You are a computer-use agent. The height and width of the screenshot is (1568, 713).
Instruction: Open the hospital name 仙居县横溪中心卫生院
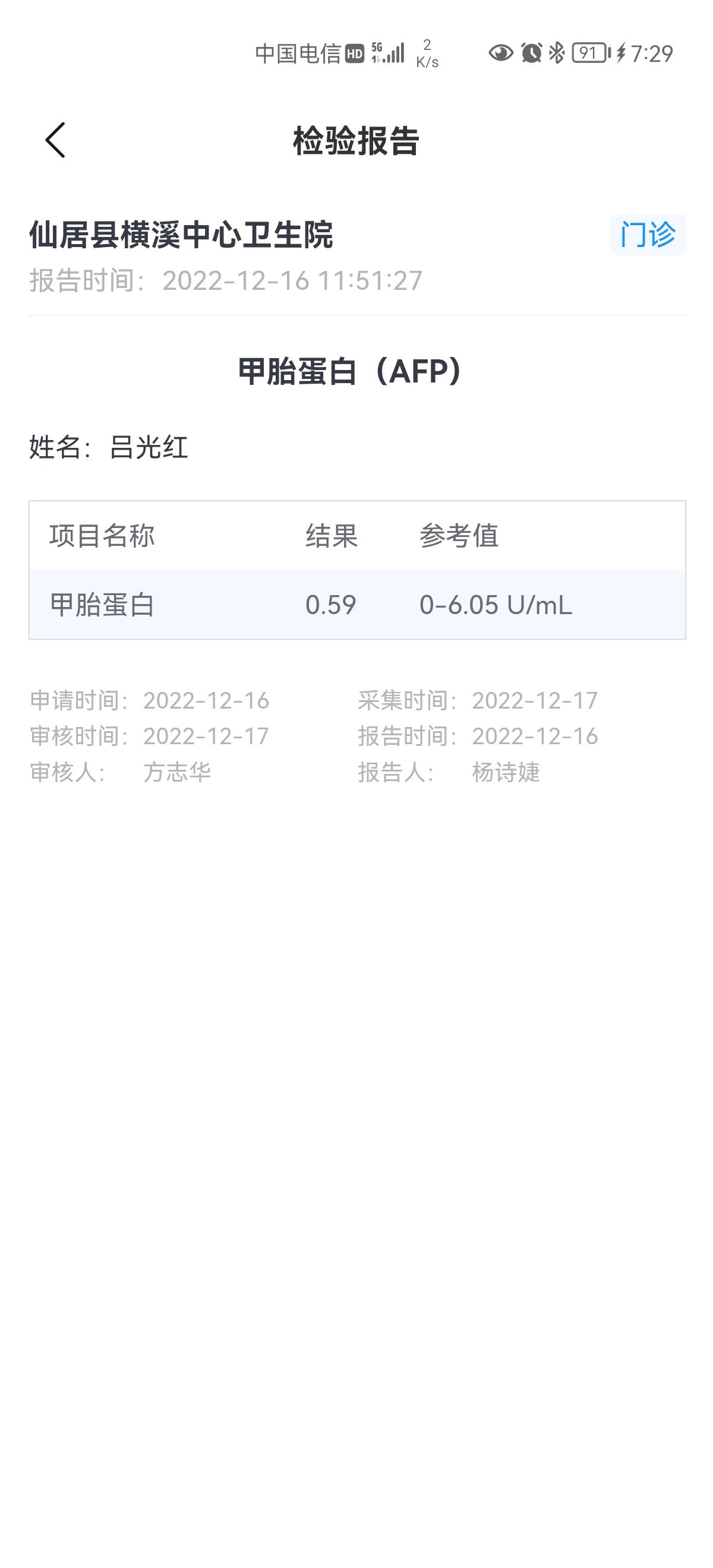coord(184,235)
